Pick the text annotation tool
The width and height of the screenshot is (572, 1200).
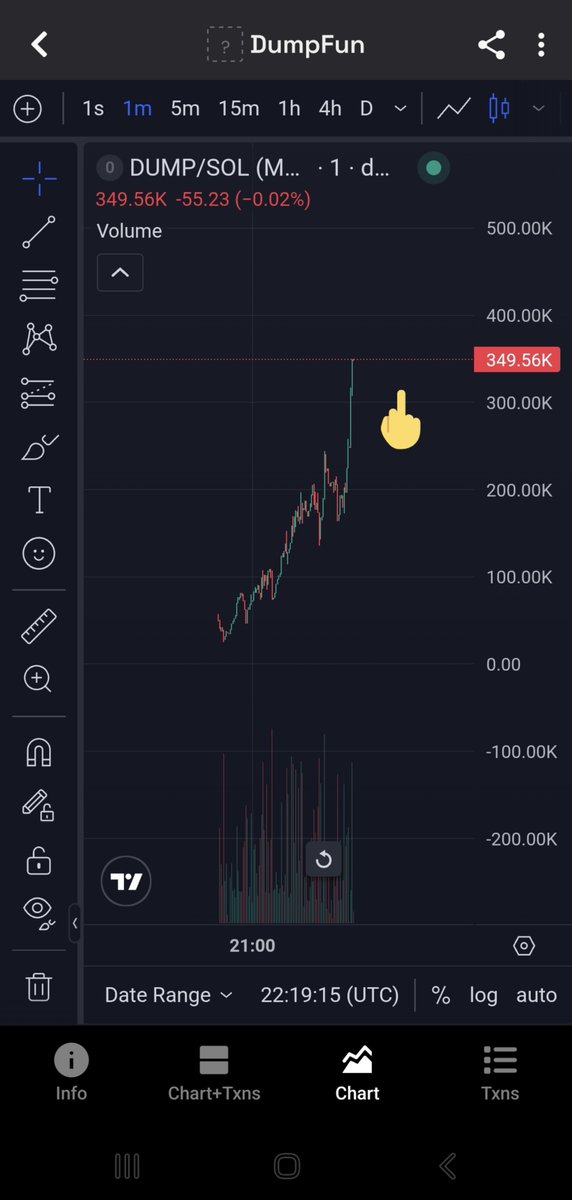39,500
